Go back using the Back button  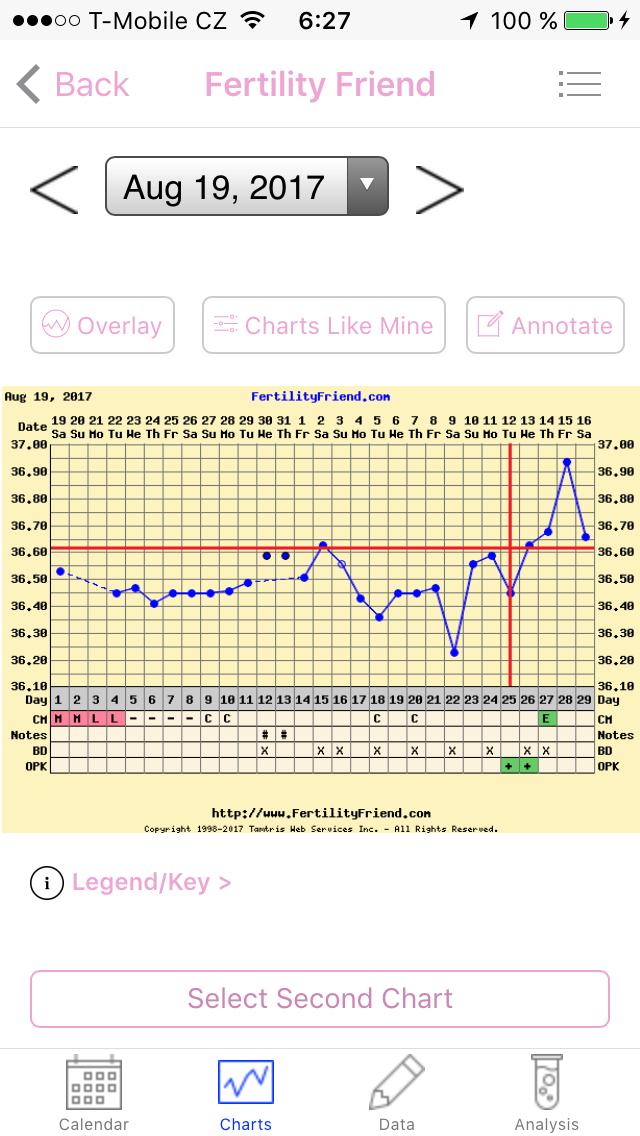[72, 85]
